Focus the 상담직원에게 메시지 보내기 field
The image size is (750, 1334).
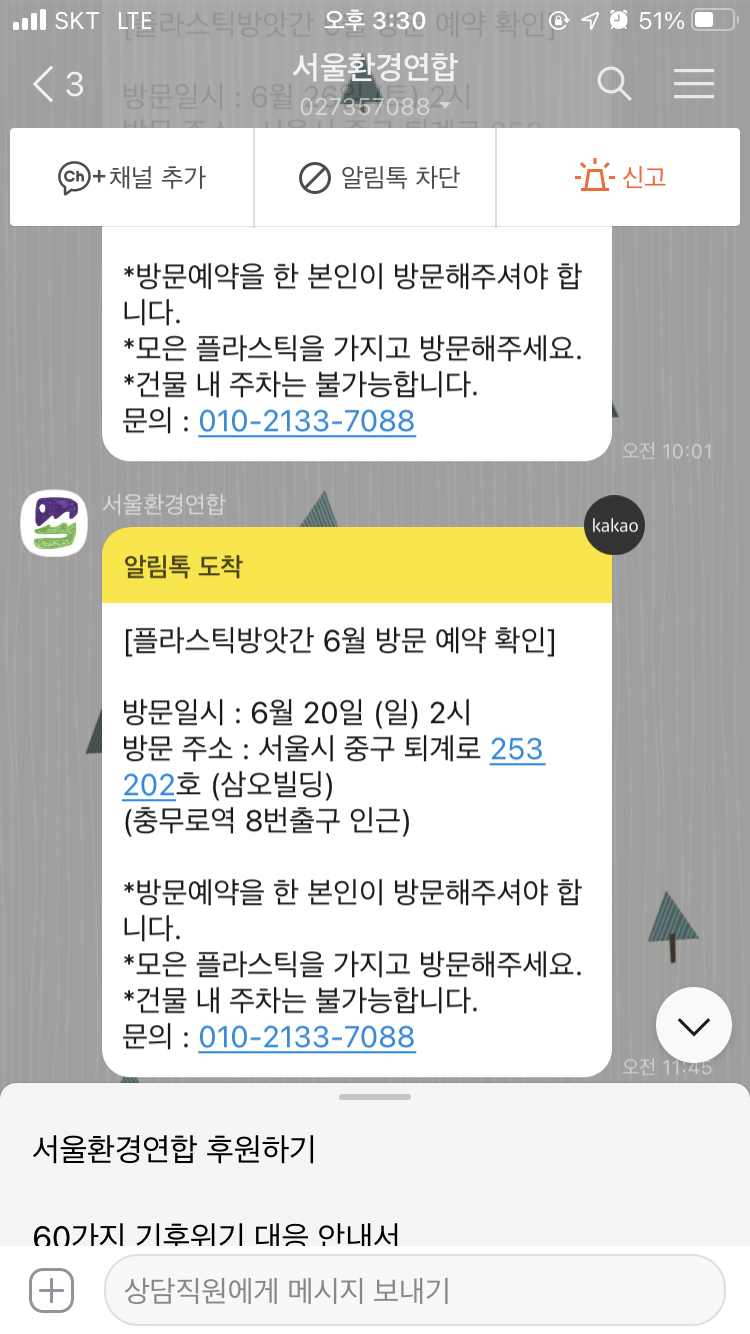(x=414, y=1291)
